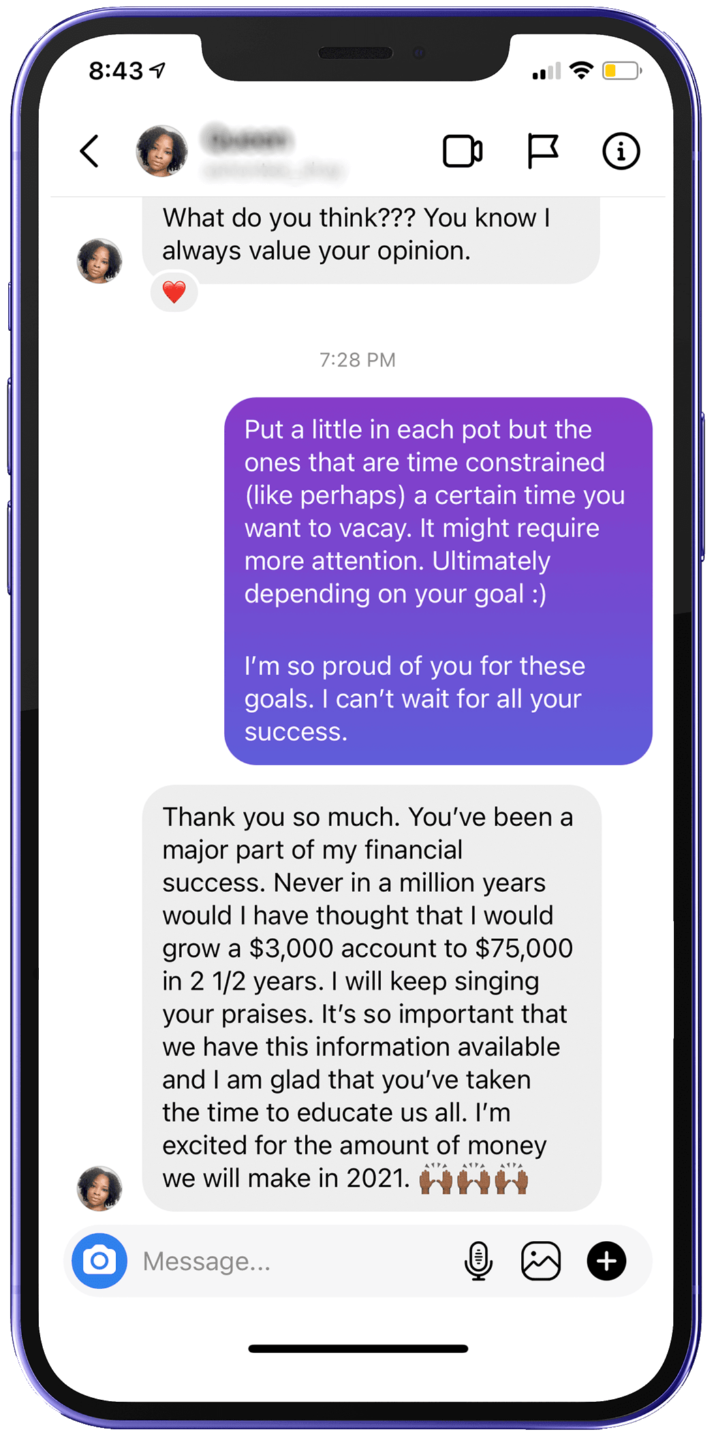The width and height of the screenshot is (716, 1440).
Task: Open conversation info details
Action: [621, 152]
